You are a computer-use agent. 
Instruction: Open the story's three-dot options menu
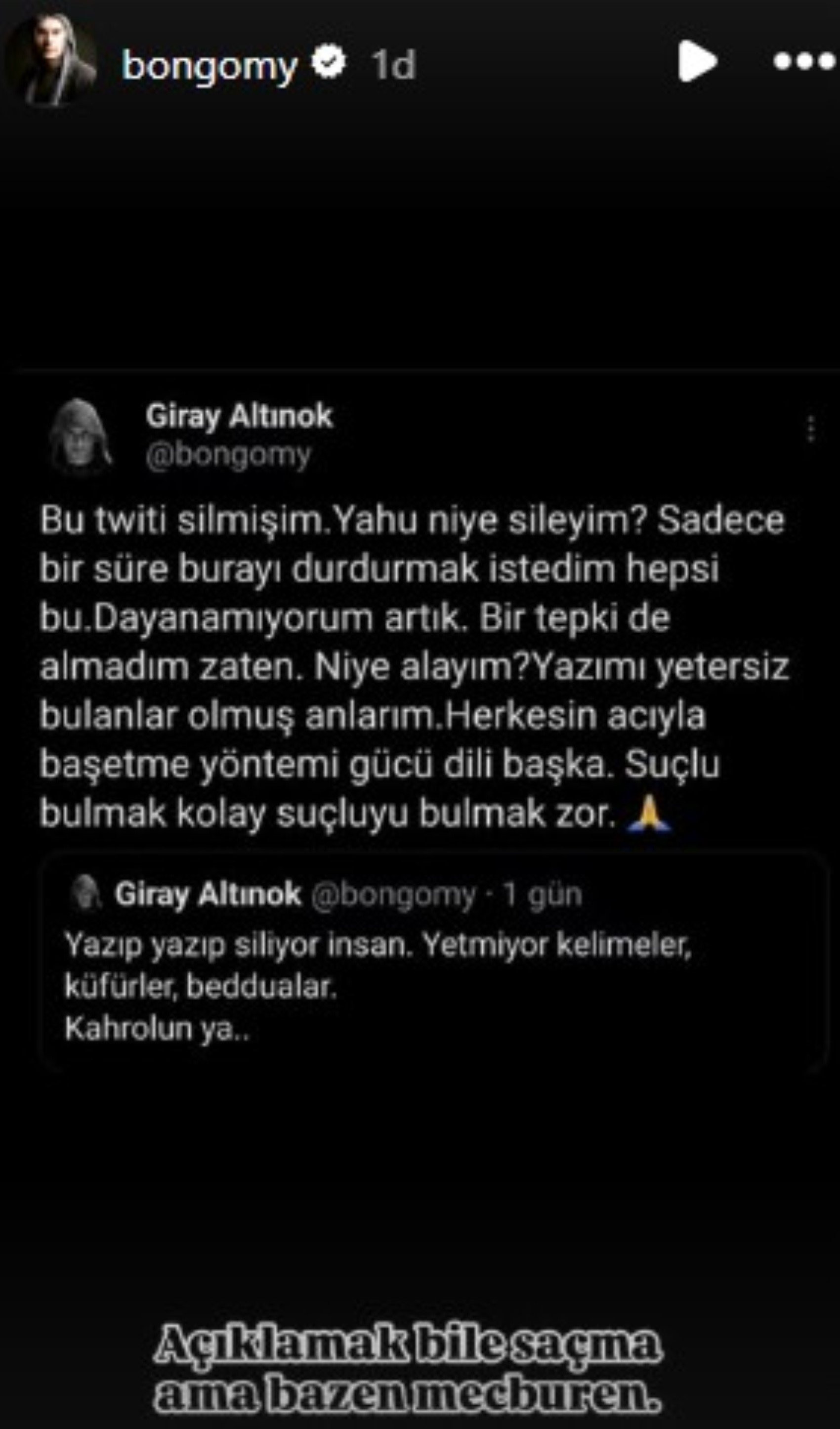pos(804,61)
